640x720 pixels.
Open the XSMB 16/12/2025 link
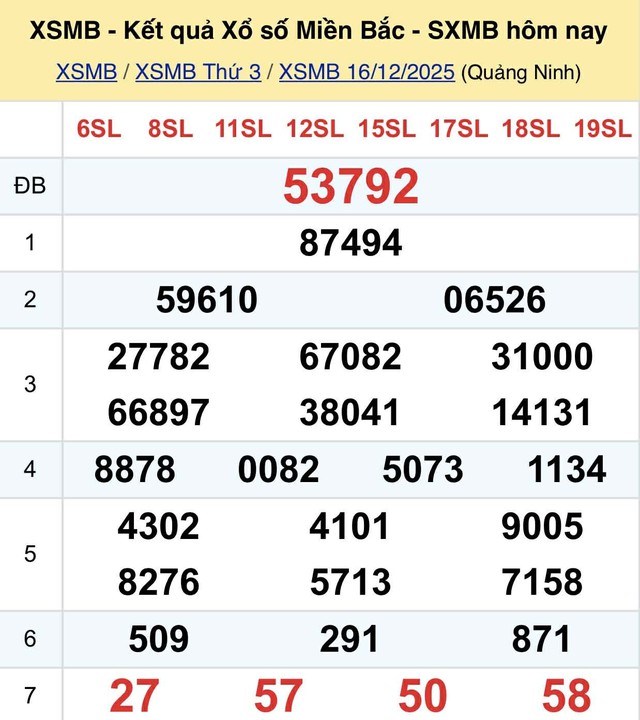pyautogui.click(x=367, y=72)
